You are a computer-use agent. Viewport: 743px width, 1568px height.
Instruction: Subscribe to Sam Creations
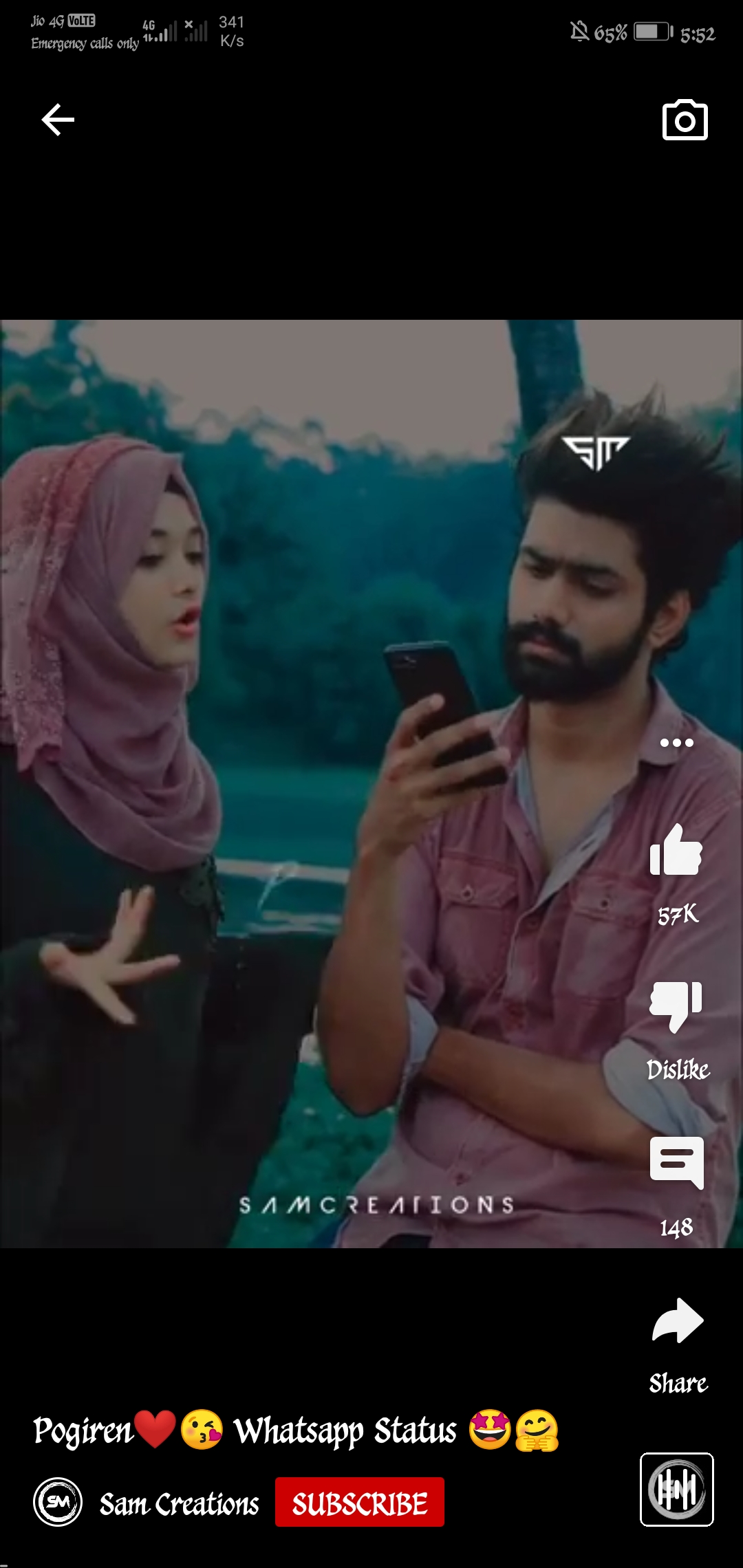point(360,1503)
